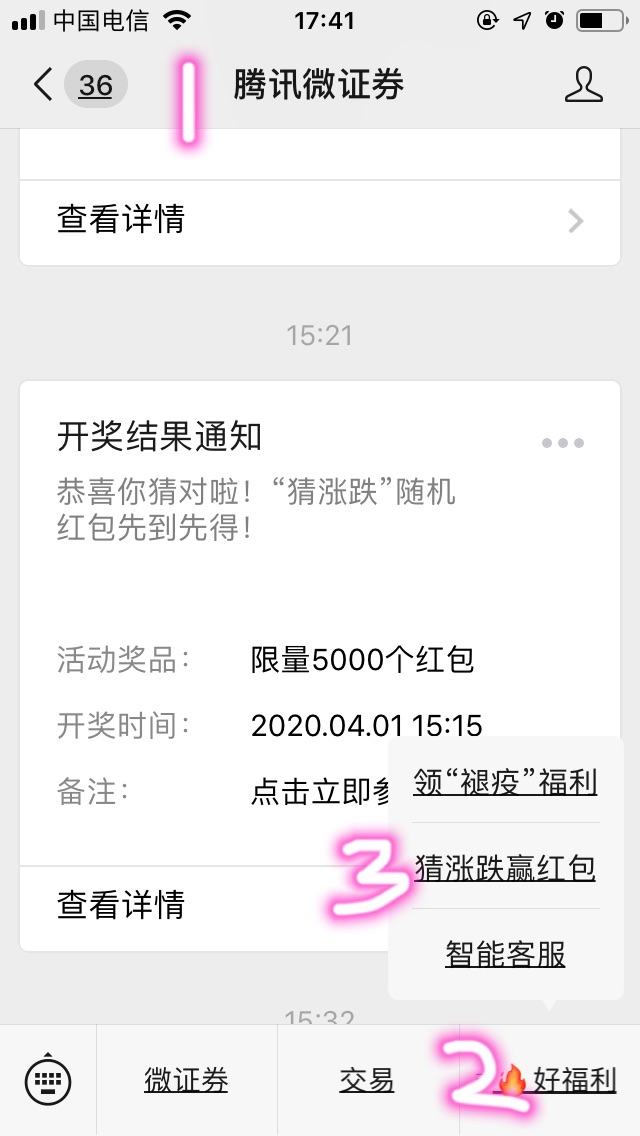Open 查看详情 on the top card
The image size is (640, 1136).
(320, 219)
